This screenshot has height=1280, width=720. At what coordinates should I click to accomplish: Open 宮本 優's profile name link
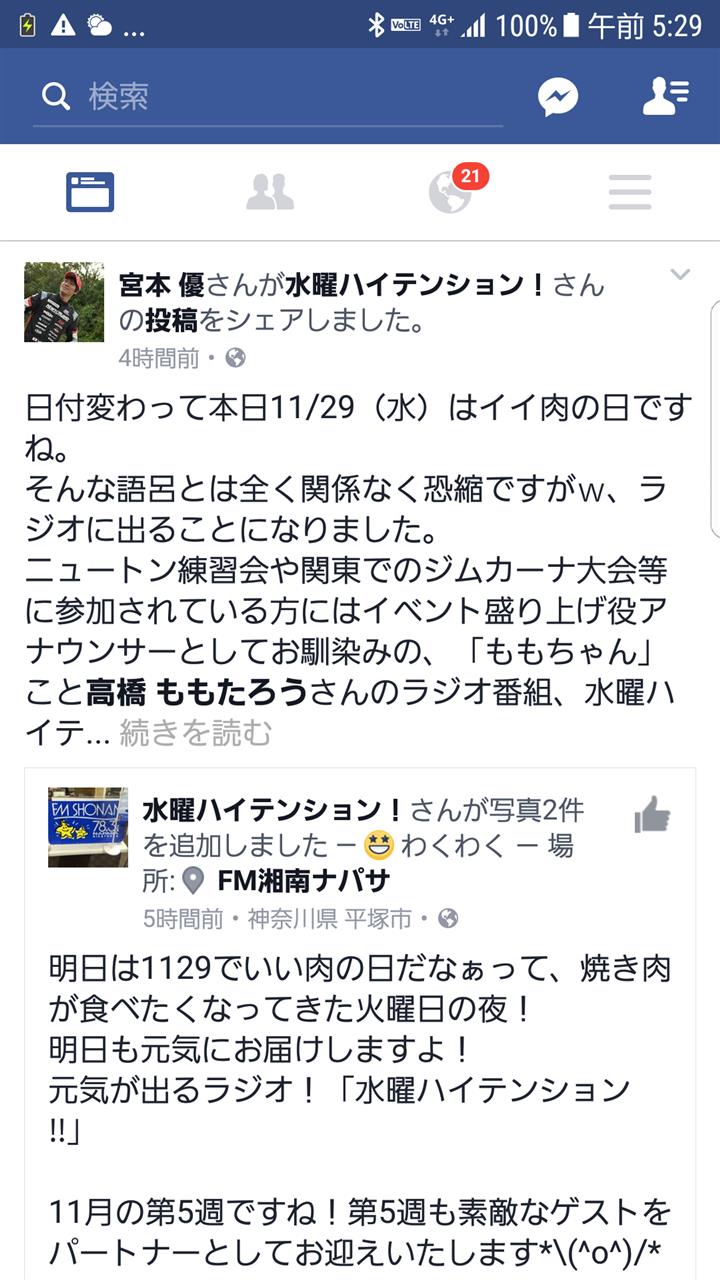click(161, 285)
